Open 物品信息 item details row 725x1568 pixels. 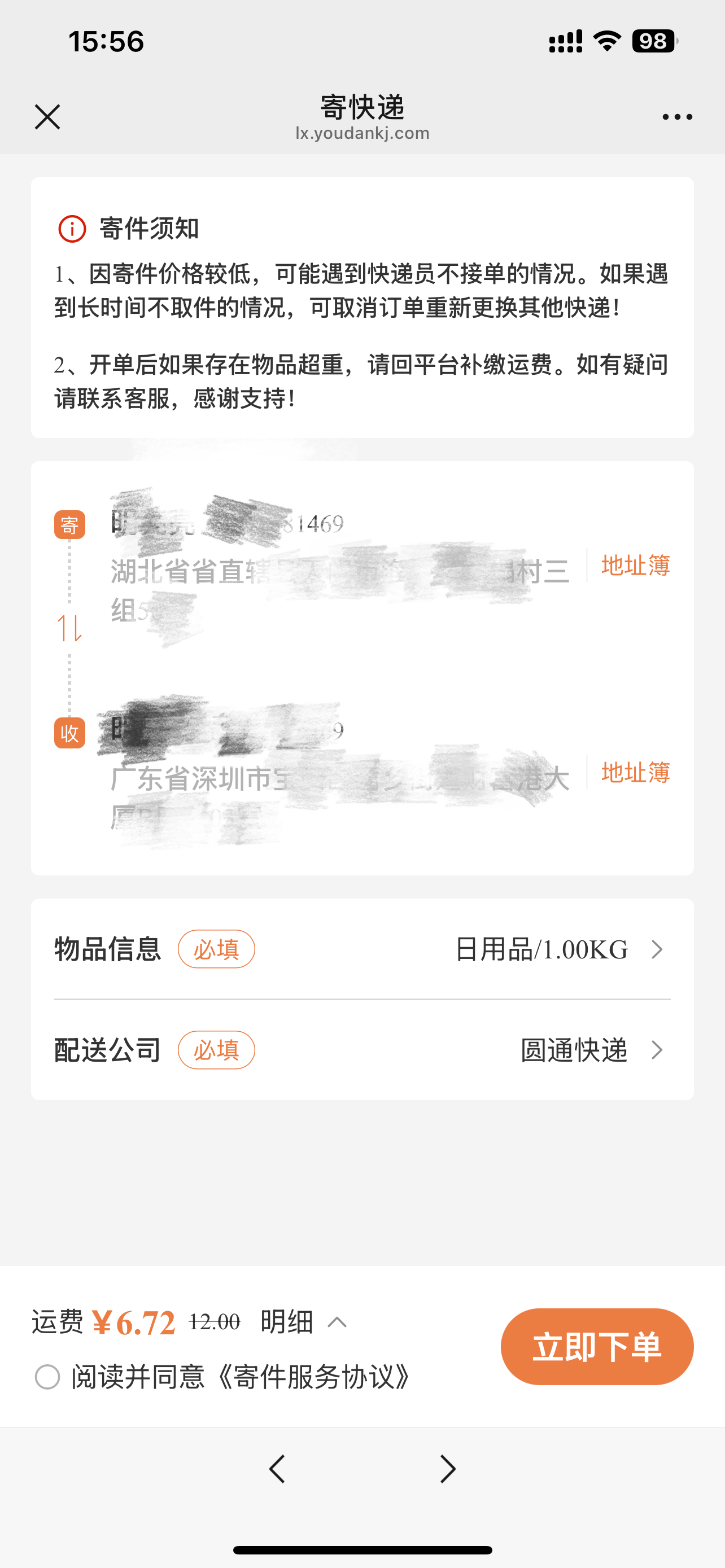tap(362, 949)
